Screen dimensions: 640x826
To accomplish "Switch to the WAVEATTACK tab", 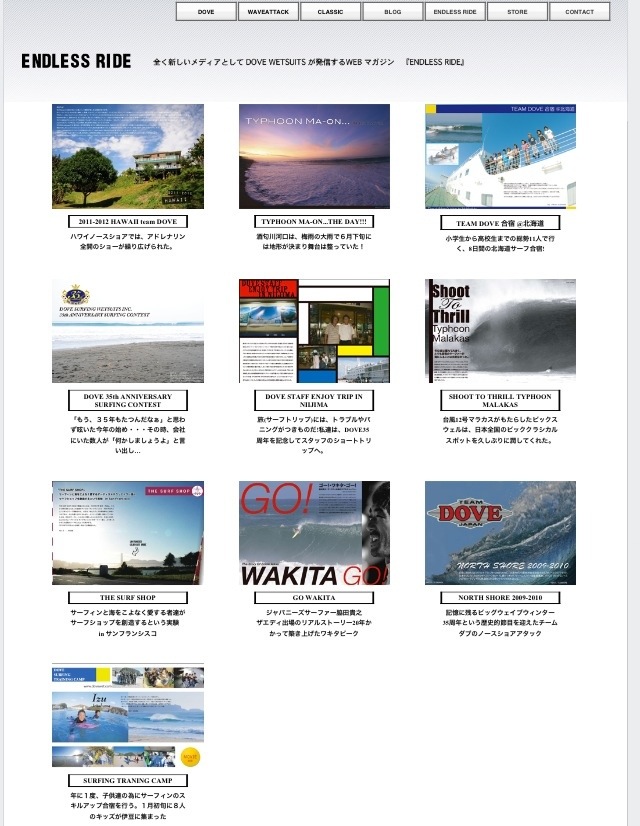I will (x=268, y=12).
